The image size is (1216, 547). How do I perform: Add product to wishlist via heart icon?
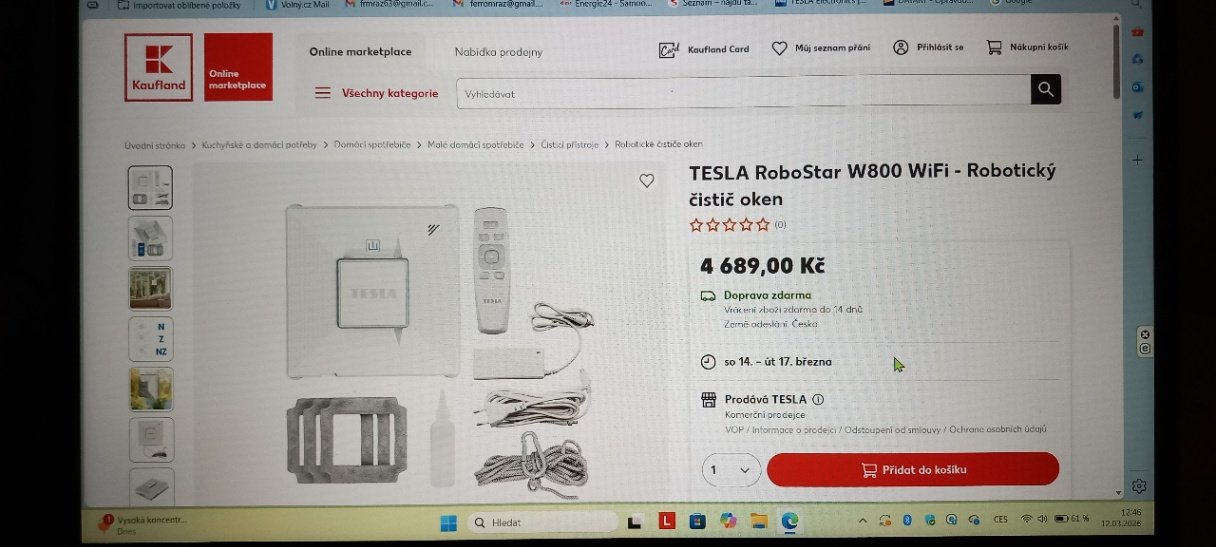(647, 181)
